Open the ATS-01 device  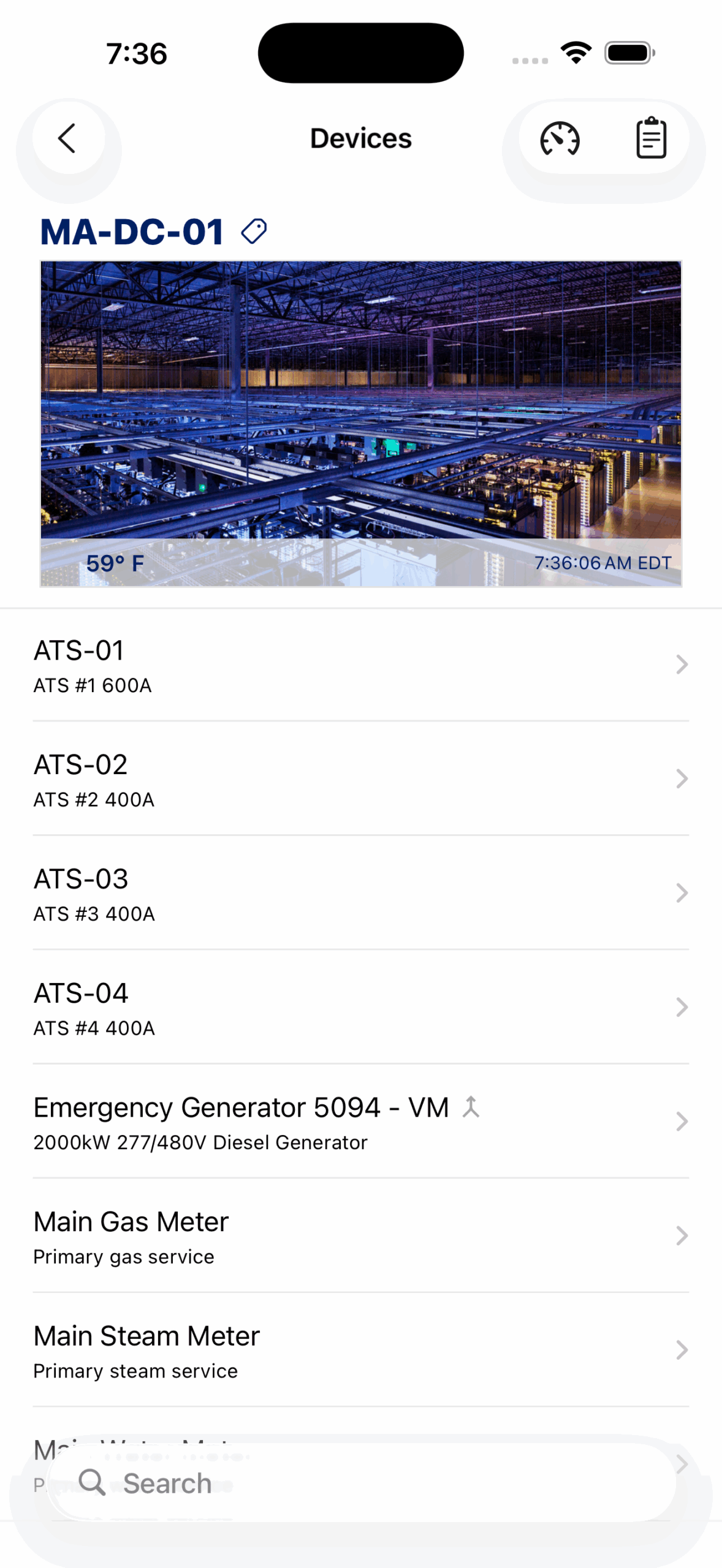(360, 665)
